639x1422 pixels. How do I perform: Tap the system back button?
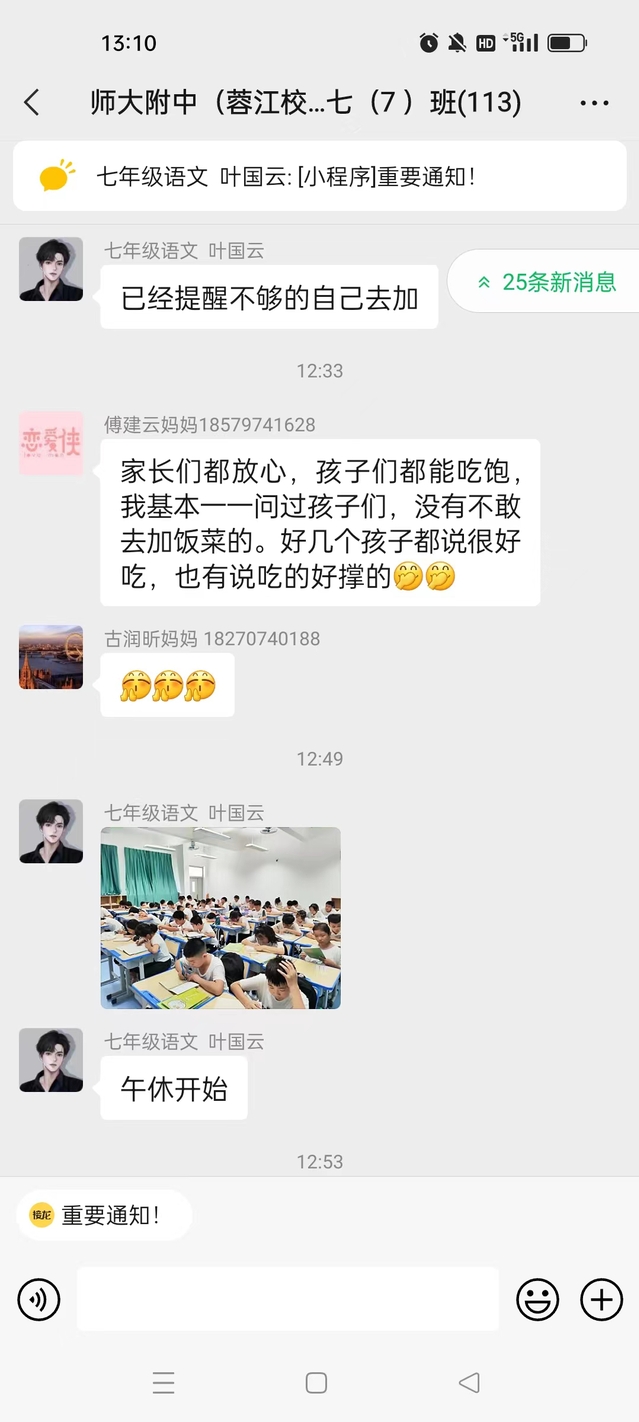[468, 1382]
